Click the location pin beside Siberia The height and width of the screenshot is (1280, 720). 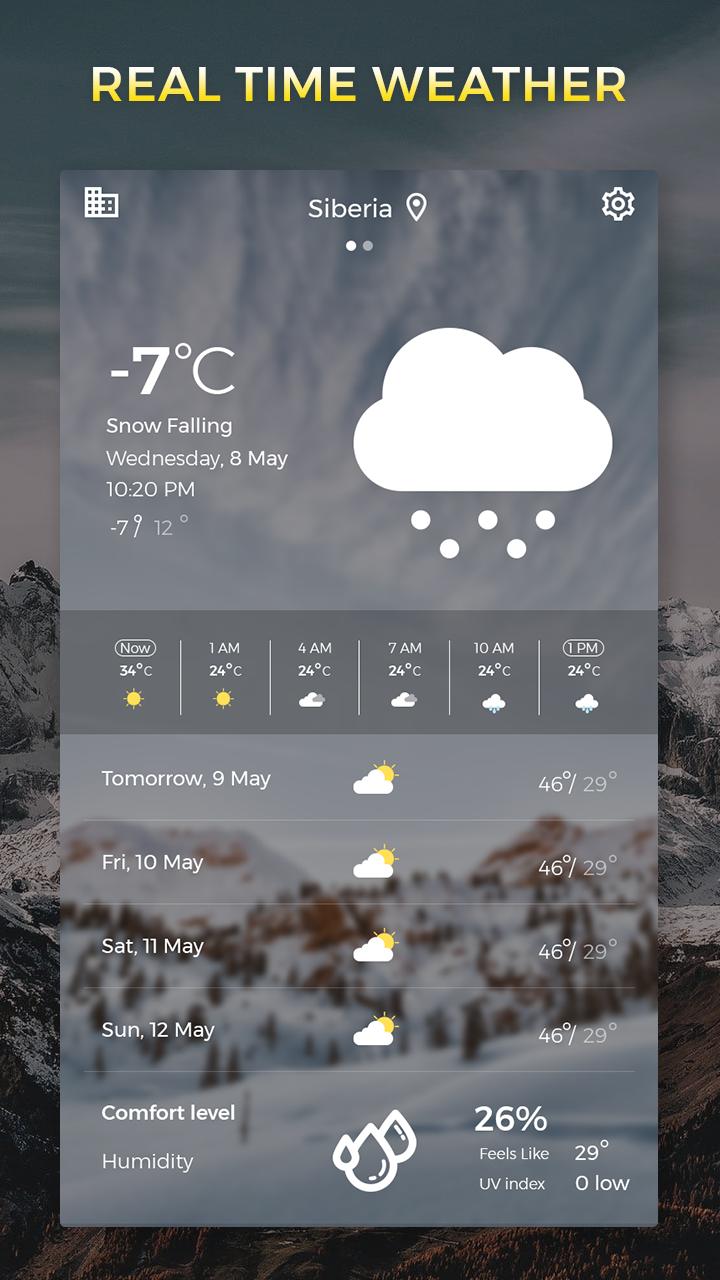point(416,208)
